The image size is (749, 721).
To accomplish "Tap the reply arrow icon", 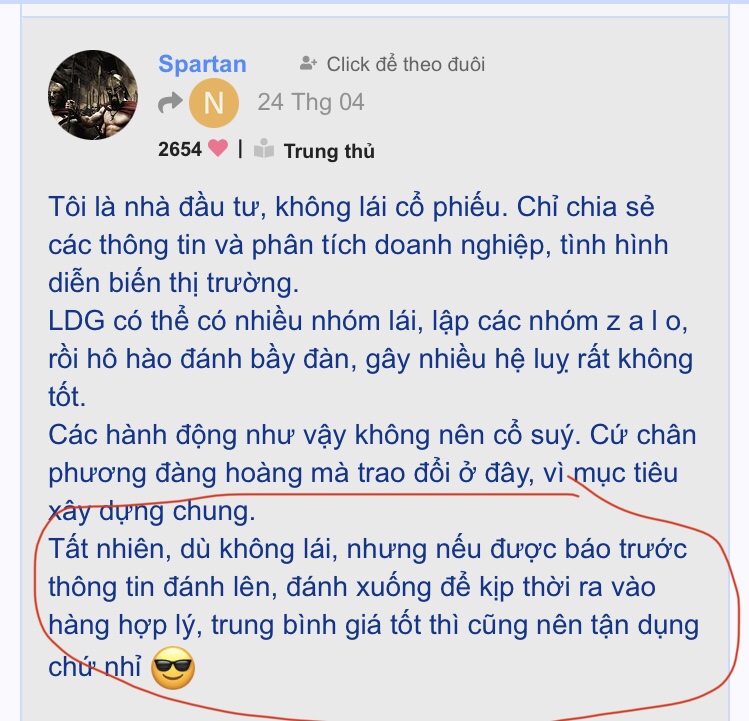I will coord(170,102).
